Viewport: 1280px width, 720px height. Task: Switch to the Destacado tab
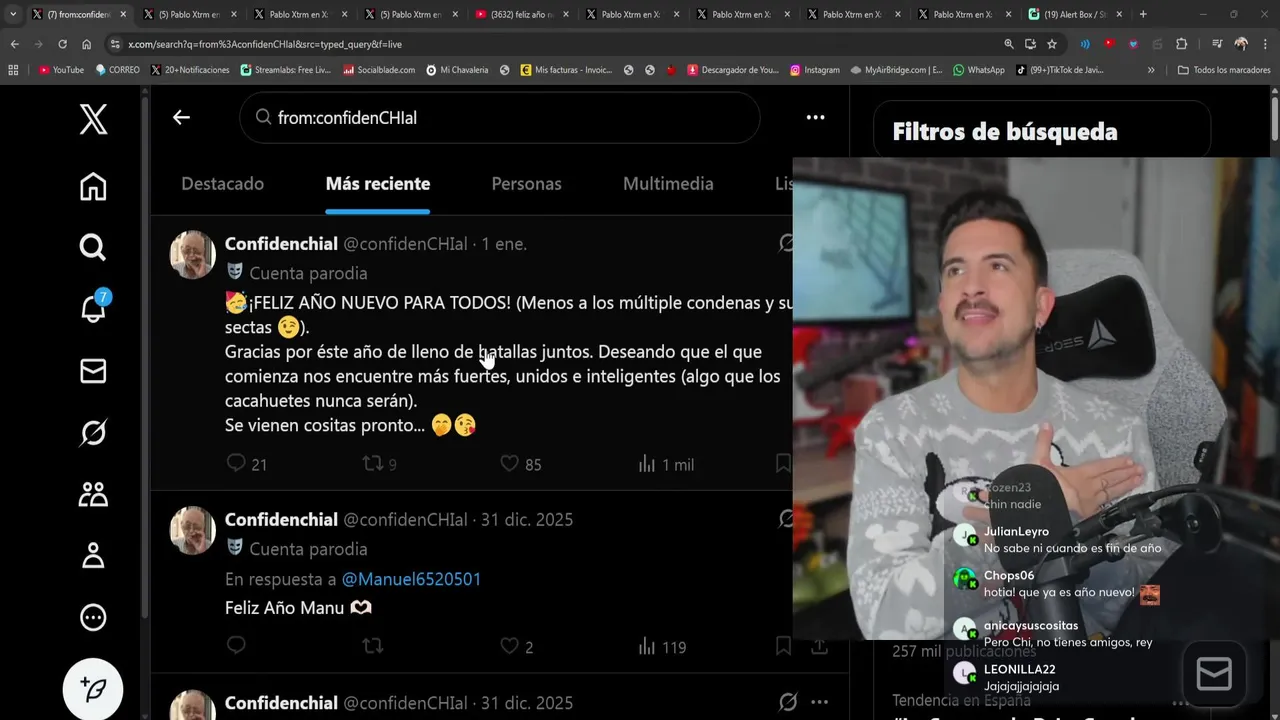pos(222,184)
